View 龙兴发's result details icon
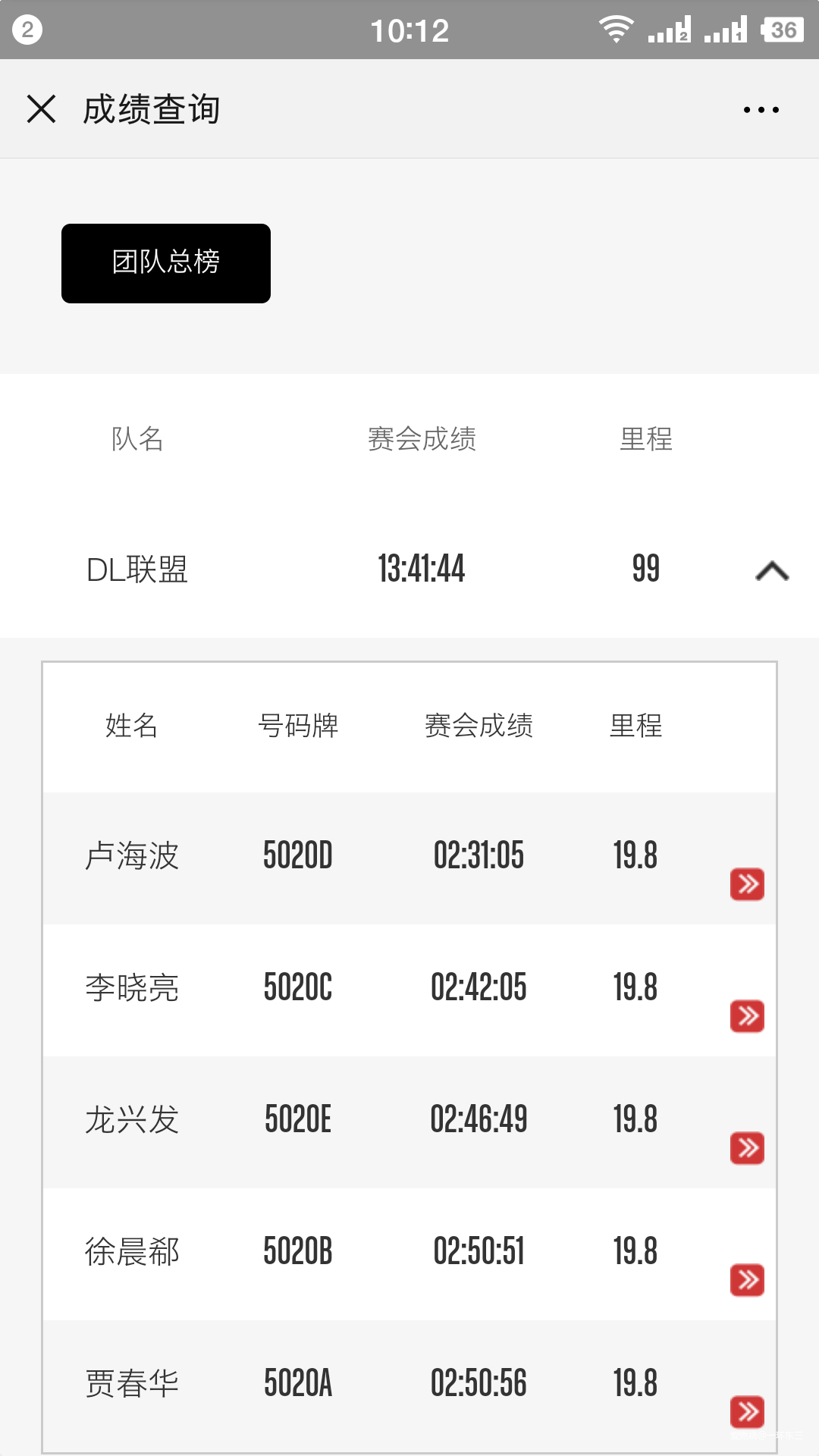This screenshot has width=819, height=1456. point(747,1148)
